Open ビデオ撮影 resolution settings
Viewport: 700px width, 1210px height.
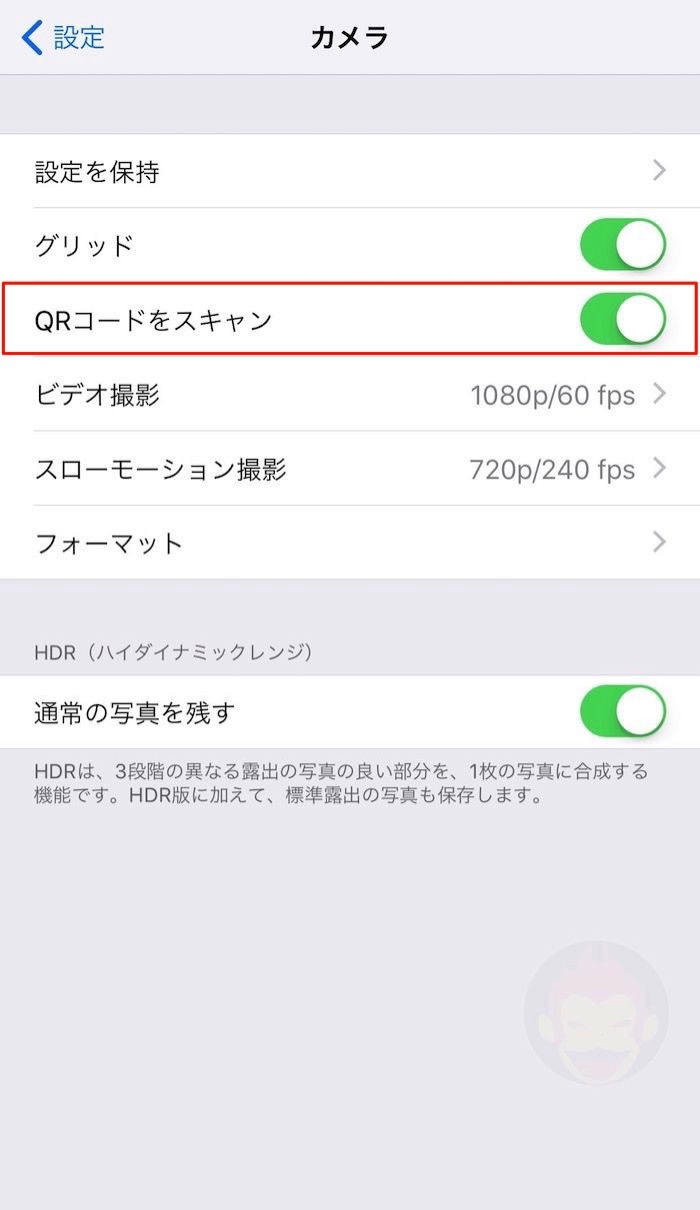pos(350,395)
